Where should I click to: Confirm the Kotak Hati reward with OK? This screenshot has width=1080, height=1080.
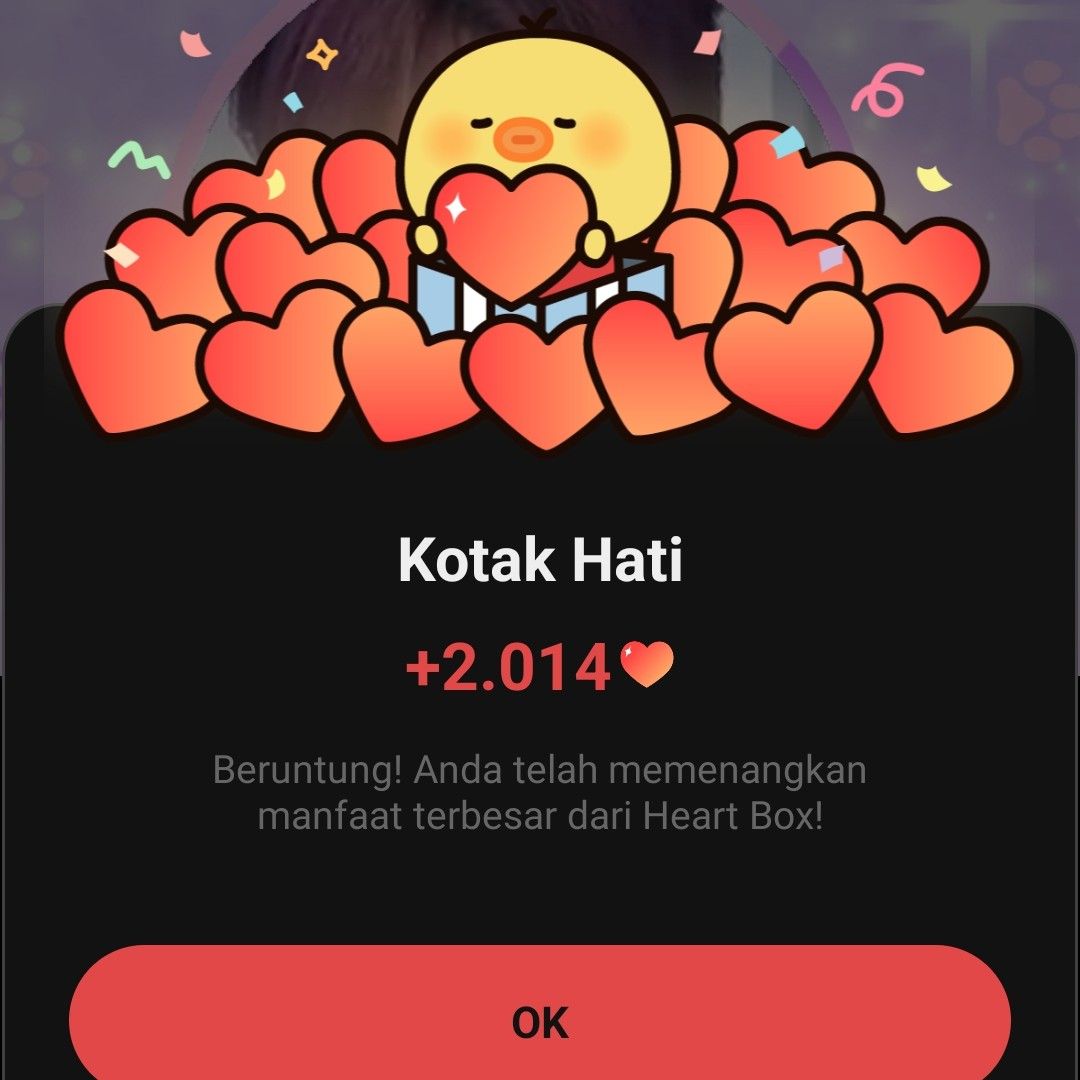pyautogui.click(x=540, y=1020)
